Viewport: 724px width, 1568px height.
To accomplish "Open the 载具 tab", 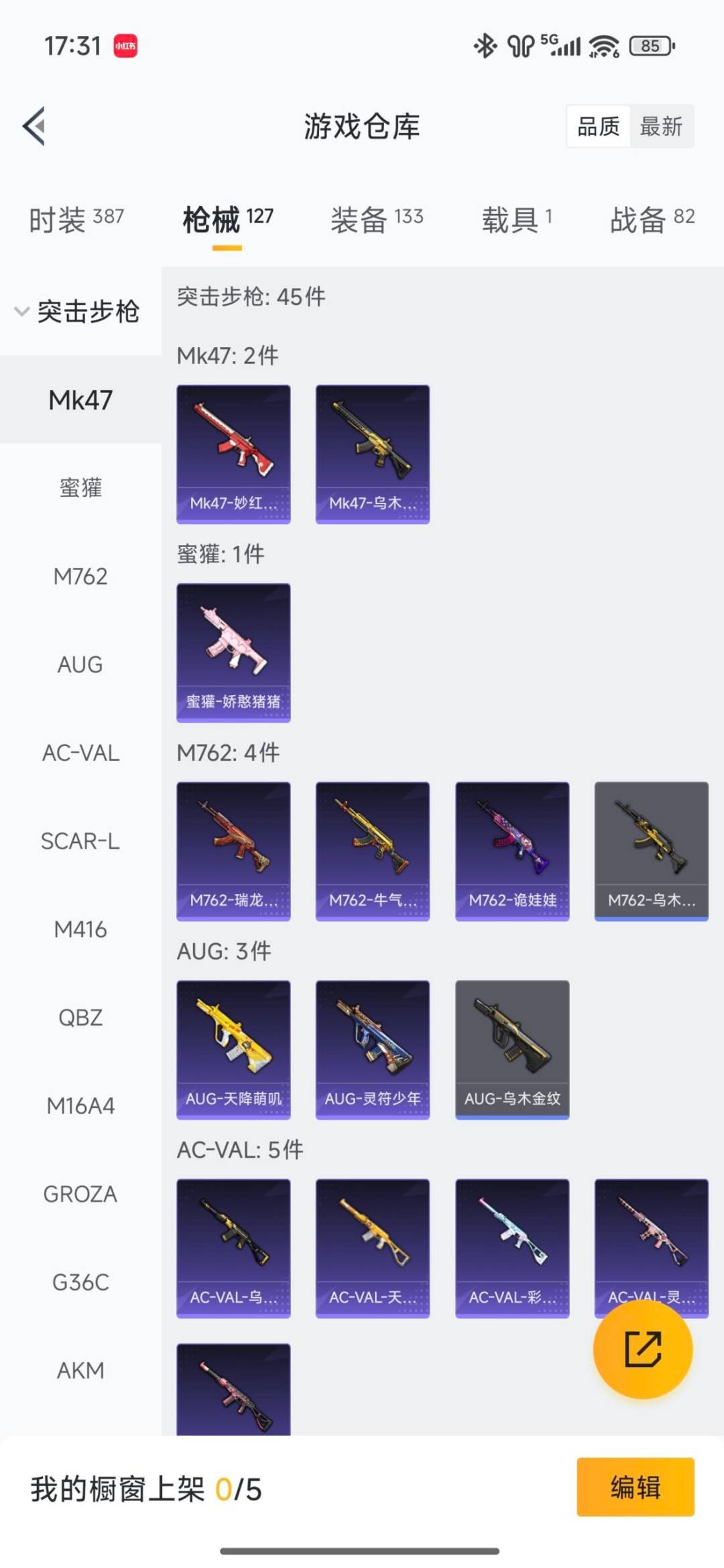I will 516,220.
